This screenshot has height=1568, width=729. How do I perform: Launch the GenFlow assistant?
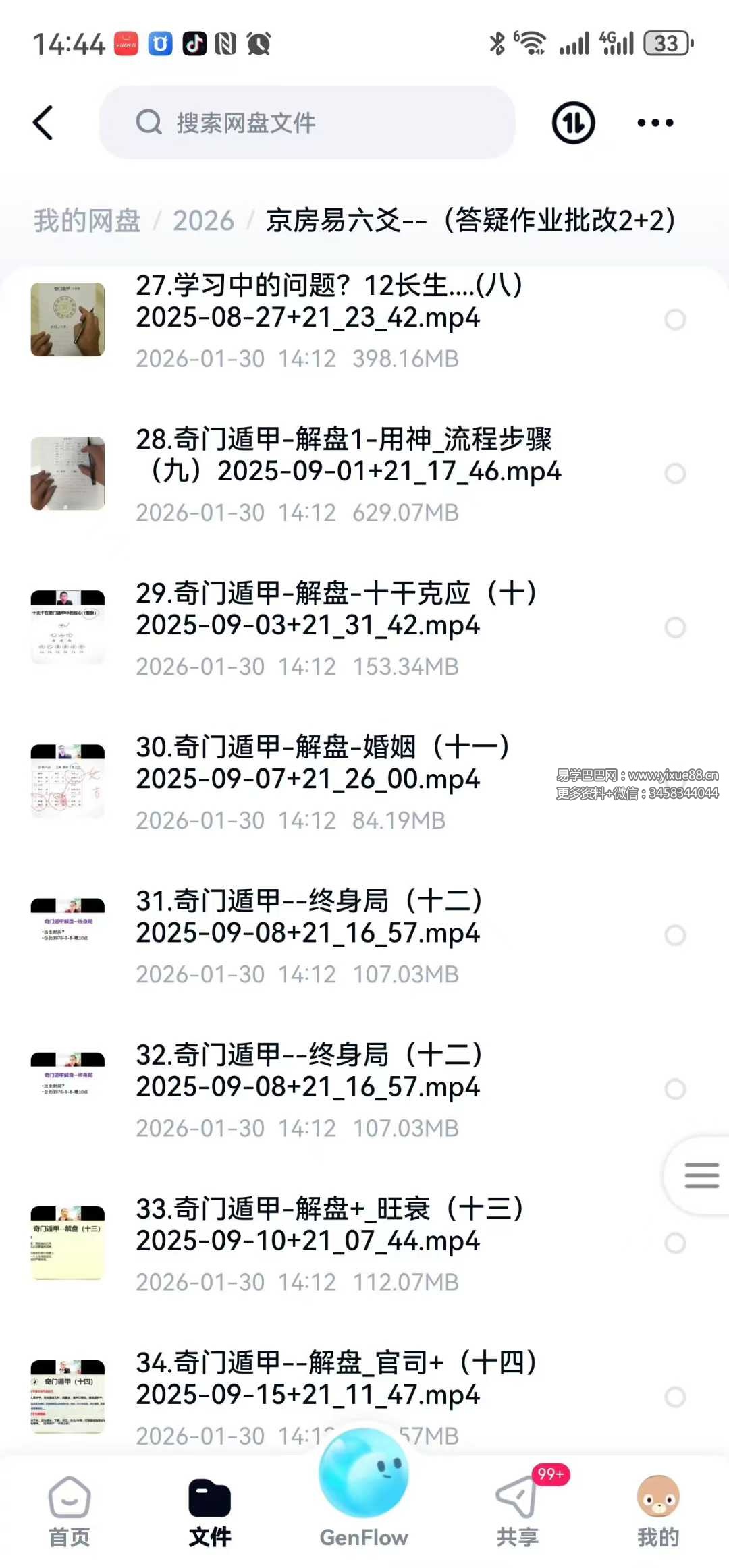tap(364, 1484)
